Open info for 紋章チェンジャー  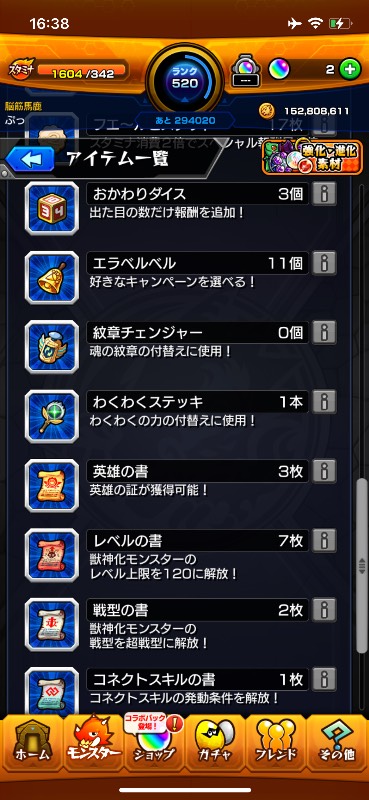324,333
